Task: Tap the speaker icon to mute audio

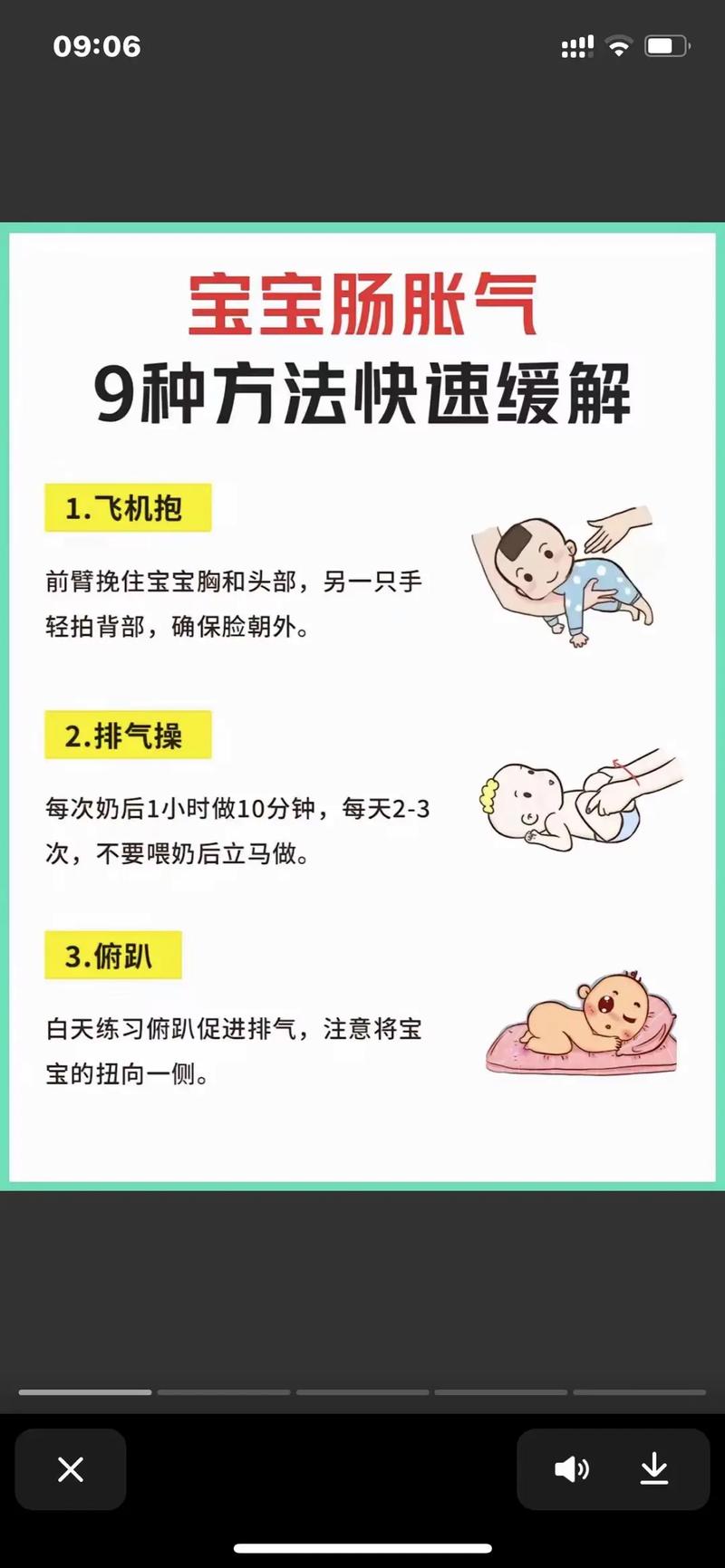Action: pos(571,1469)
